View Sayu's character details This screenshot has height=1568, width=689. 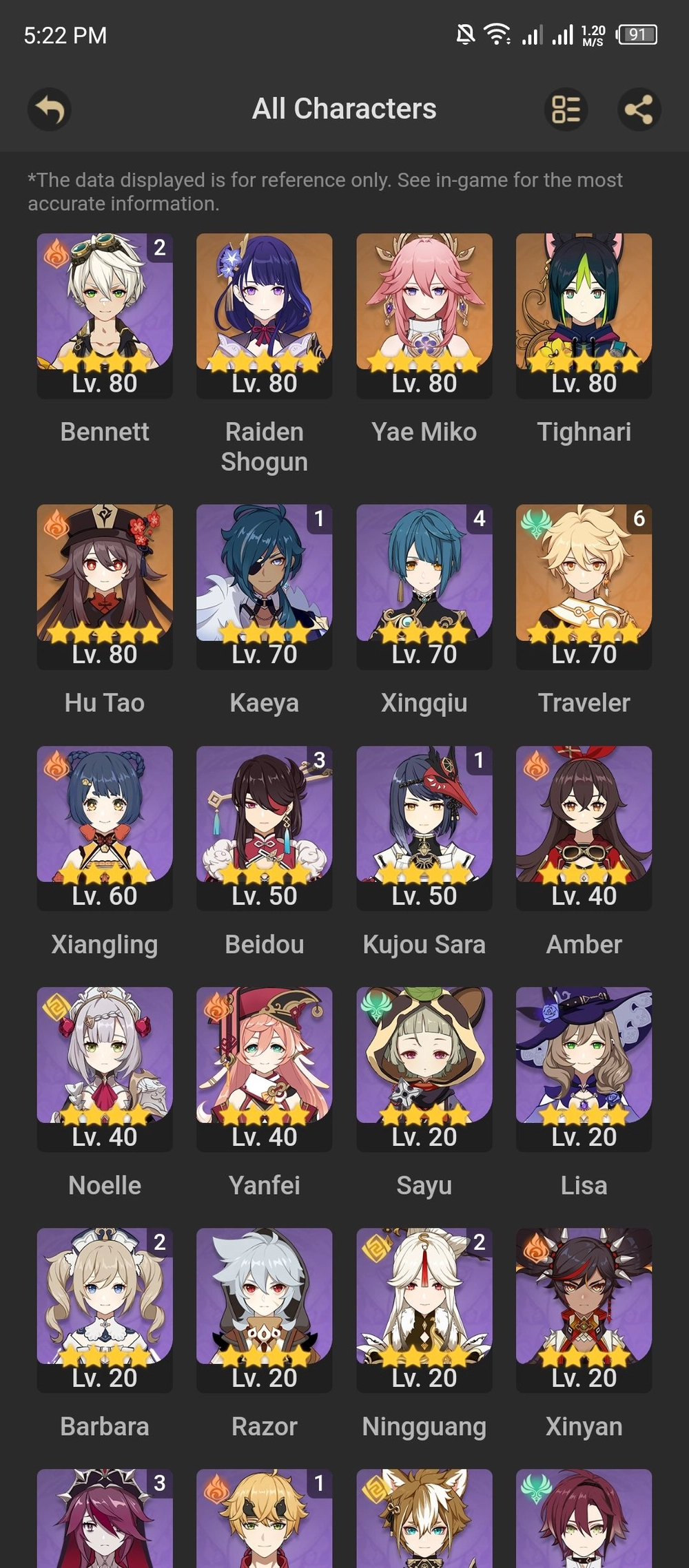point(424,1069)
